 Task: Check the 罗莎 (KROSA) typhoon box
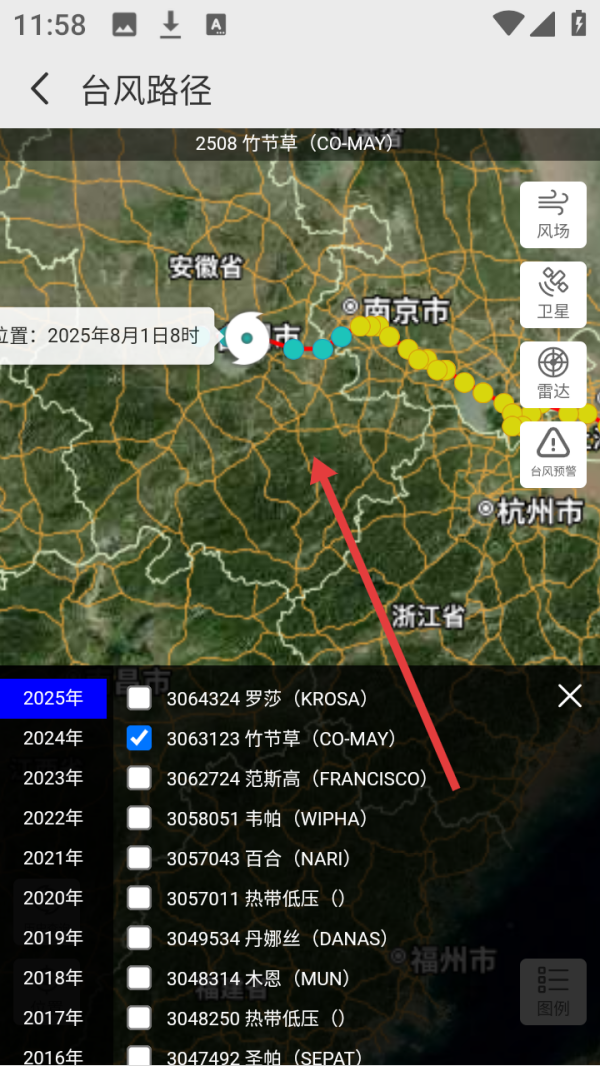(x=139, y=698)
